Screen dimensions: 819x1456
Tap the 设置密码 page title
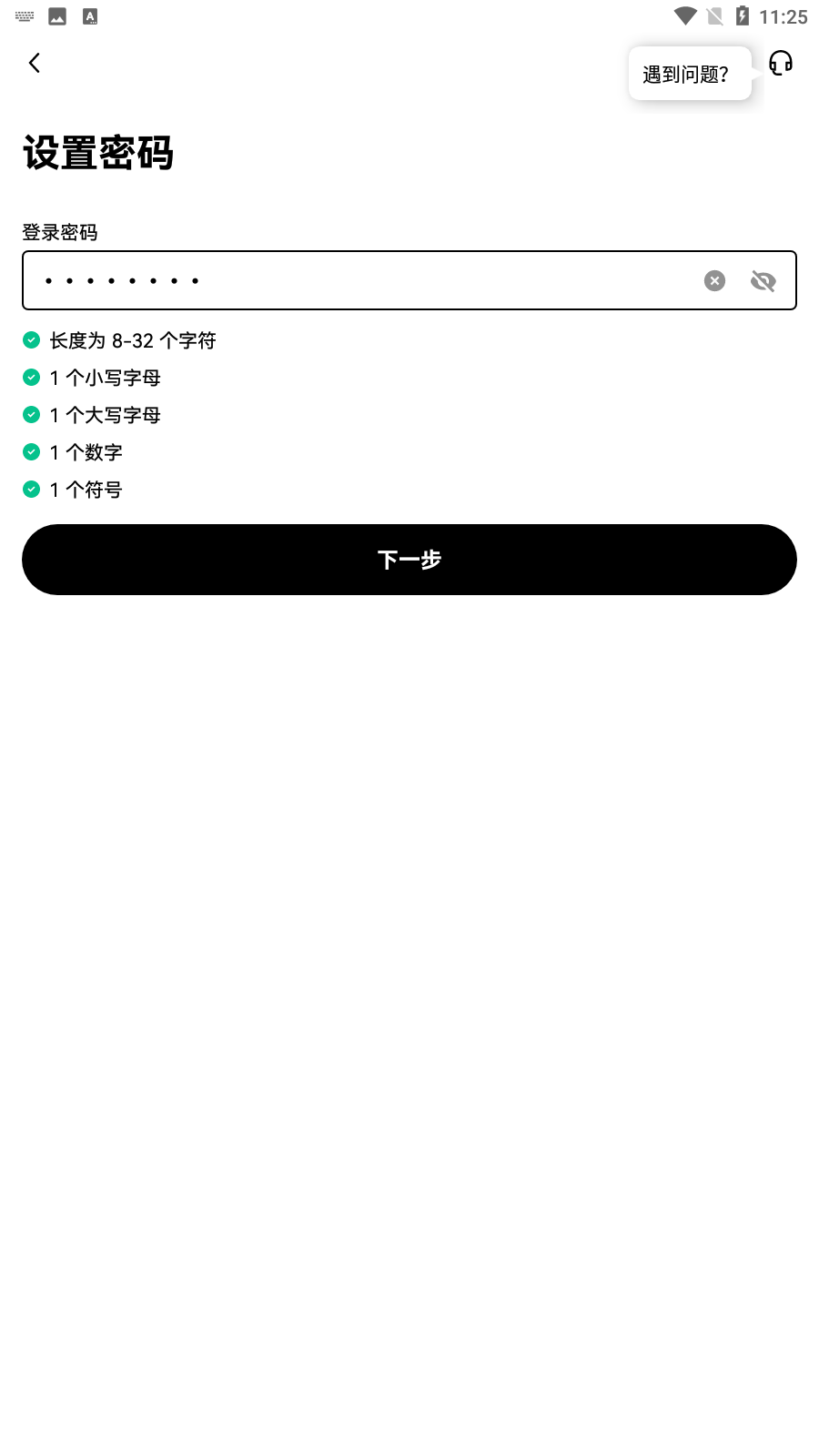[x=97, y=154]
